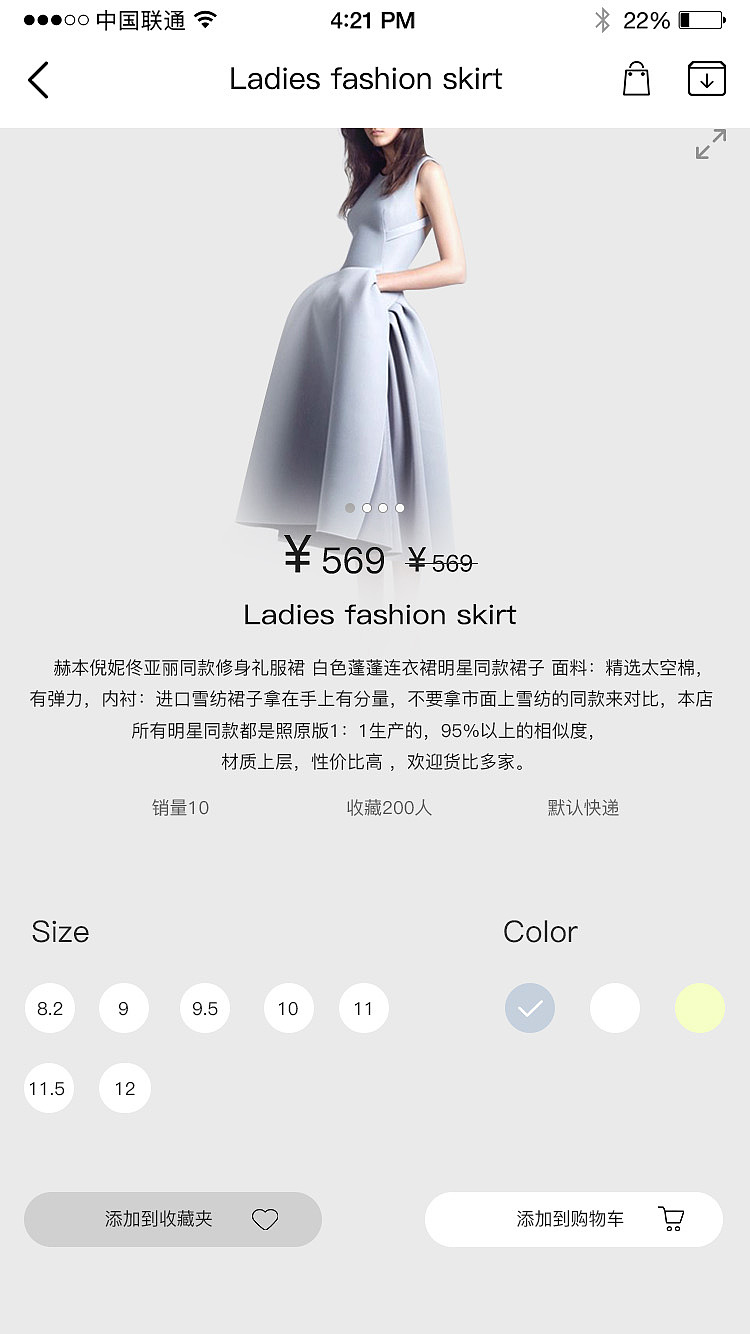Open 收藏200人 favorites info
This screenshot has width=750, height=1334.
[390, 808]
